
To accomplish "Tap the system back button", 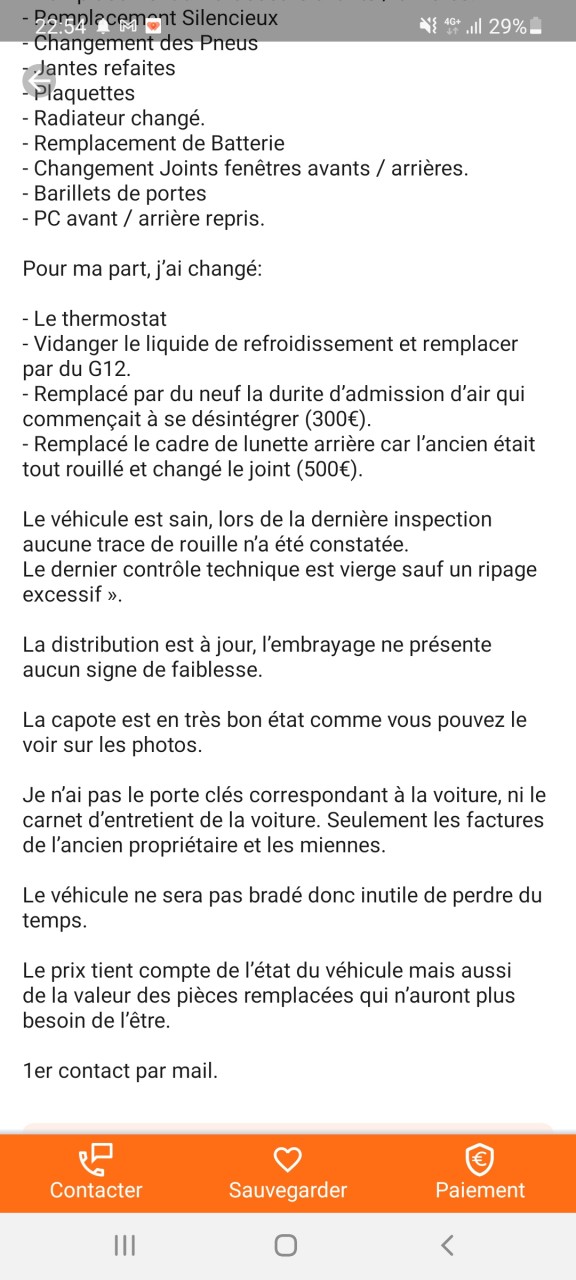I will click(x=447, y=1245).
